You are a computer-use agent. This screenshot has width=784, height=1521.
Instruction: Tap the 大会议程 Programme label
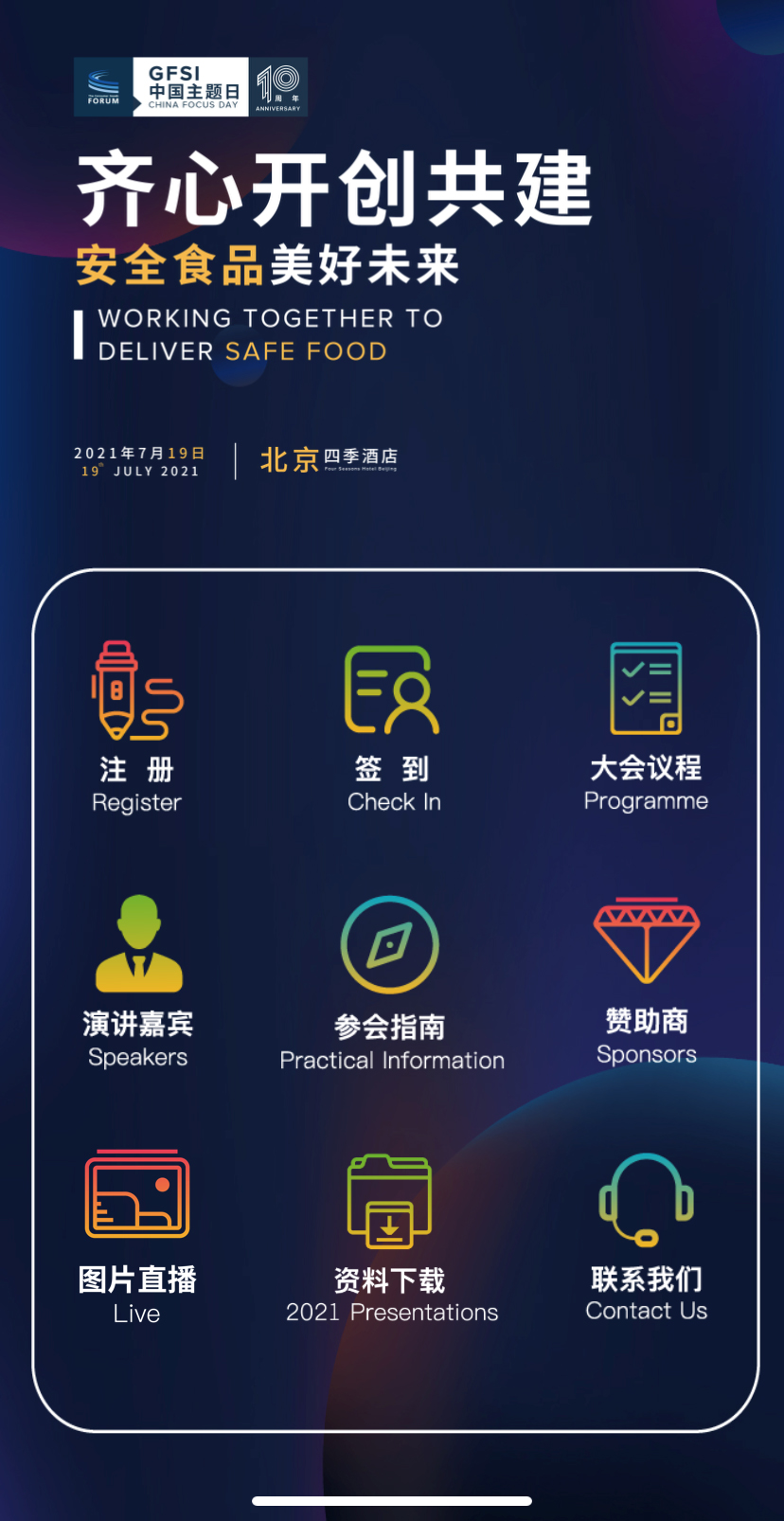click(x=646, y=771)
